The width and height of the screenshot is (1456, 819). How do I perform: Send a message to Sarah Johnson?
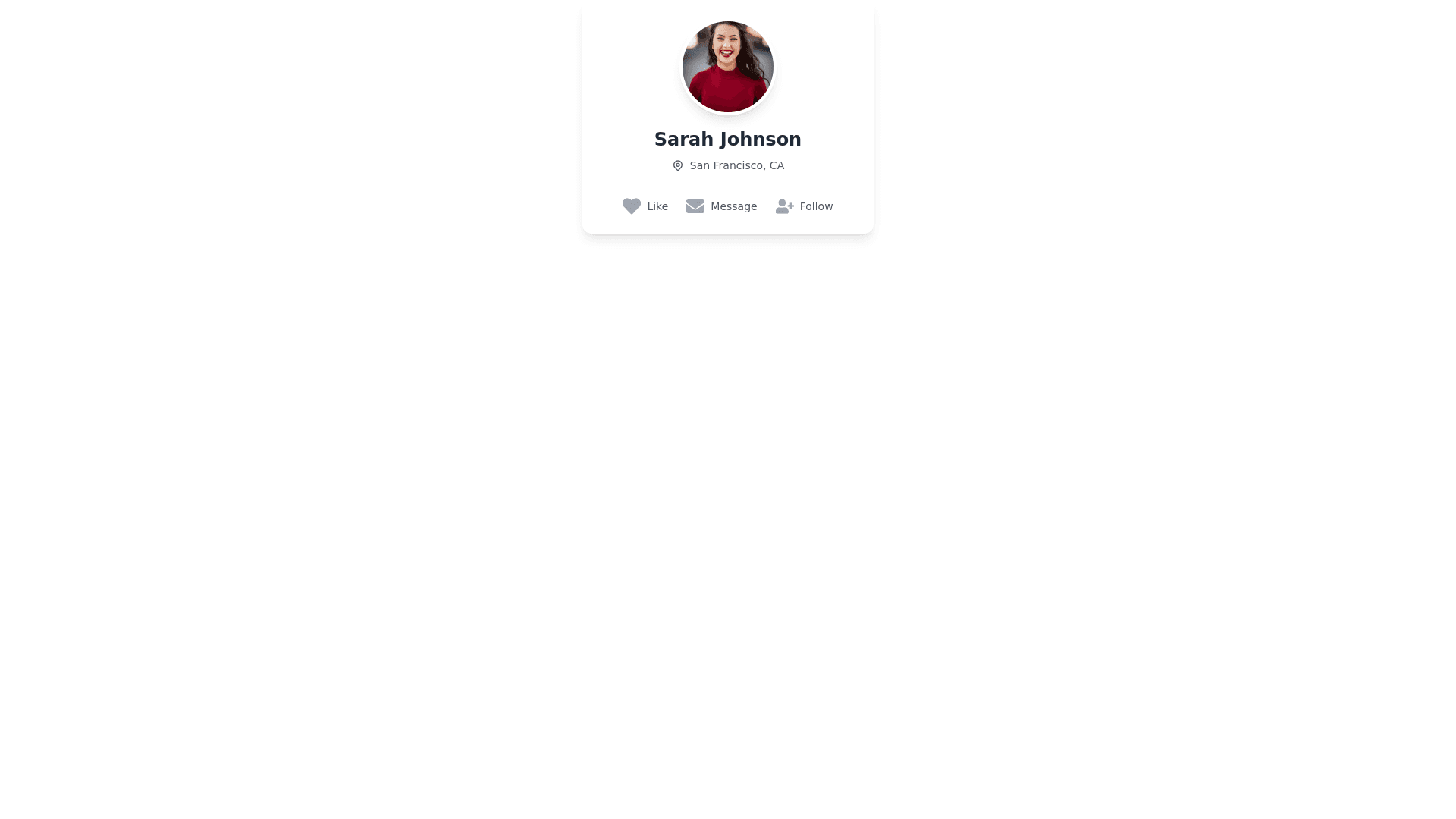[721, 206]
